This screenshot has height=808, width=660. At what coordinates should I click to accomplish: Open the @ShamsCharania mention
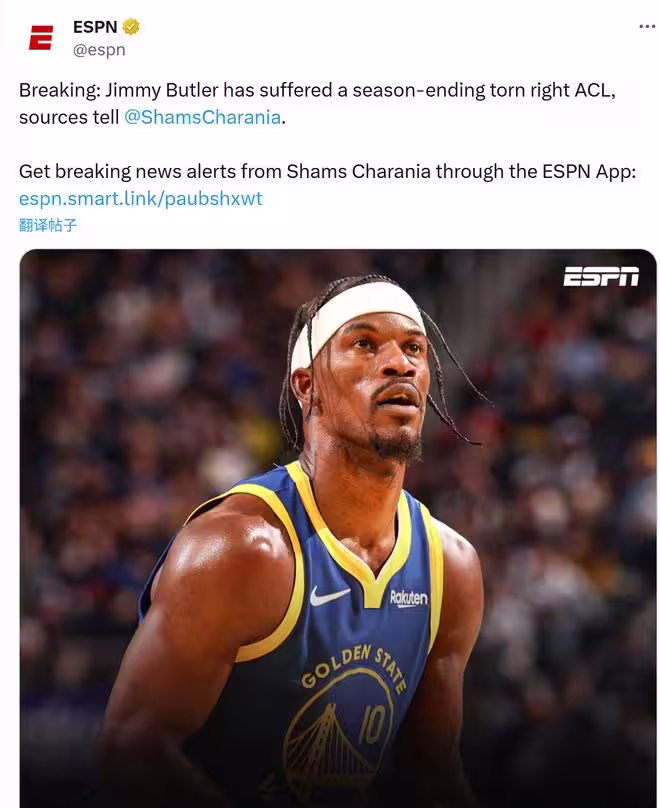click(x=203, y=117)
